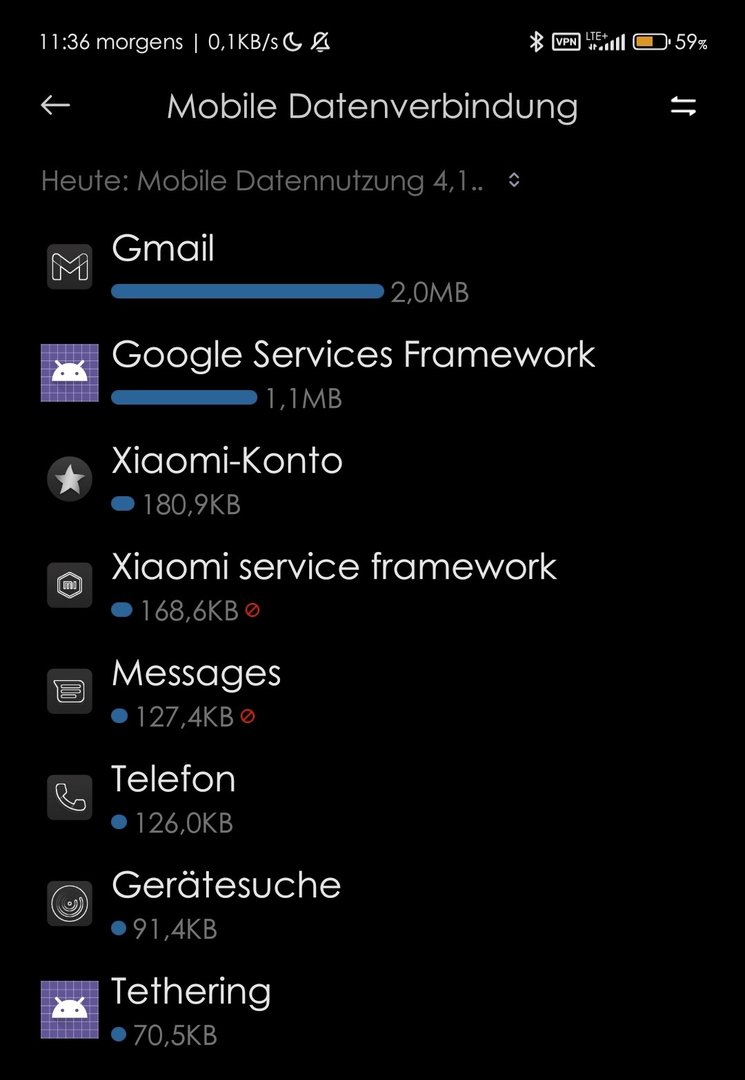745x1080 pixels.
Task: Tap the switch arrows icon in the top bar
Action: click(x=683, y=107)
